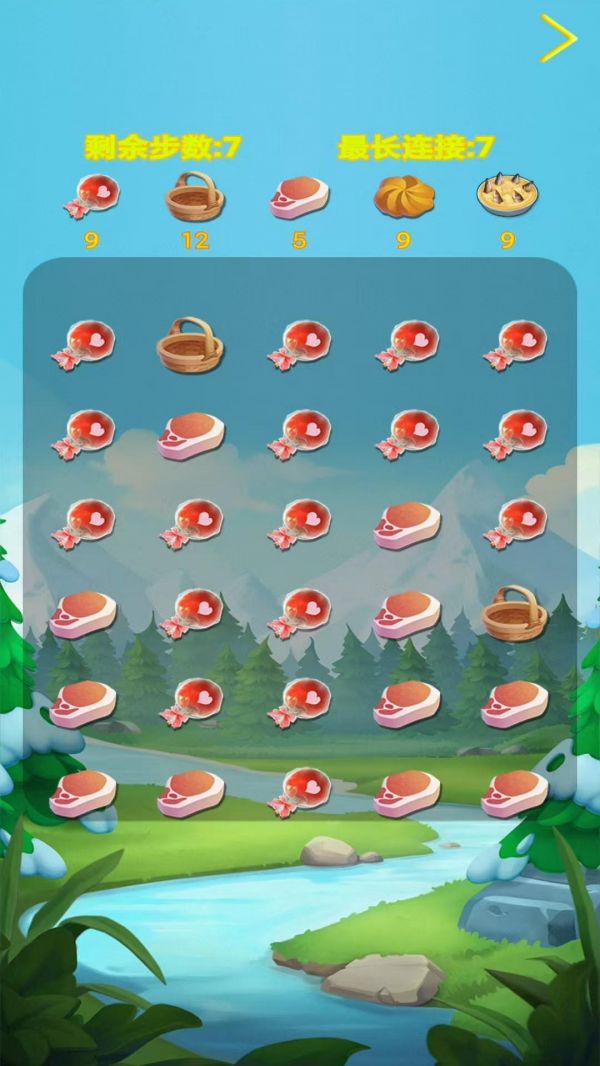Tap the yellow next arrow

pos(558,39)
